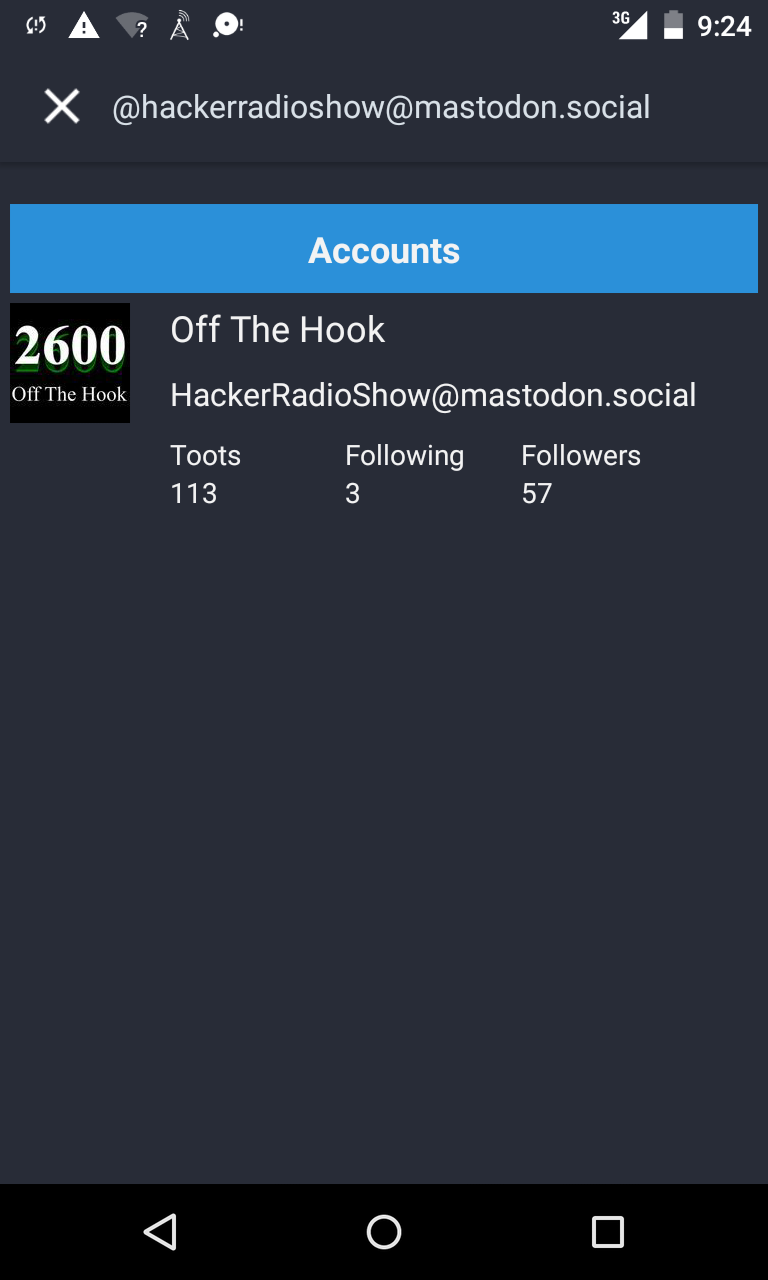This screenshot has width=768, height=1280.
Task: Edit the @hackerradioshow@mastodon.social search query
Action: point(381,107)
